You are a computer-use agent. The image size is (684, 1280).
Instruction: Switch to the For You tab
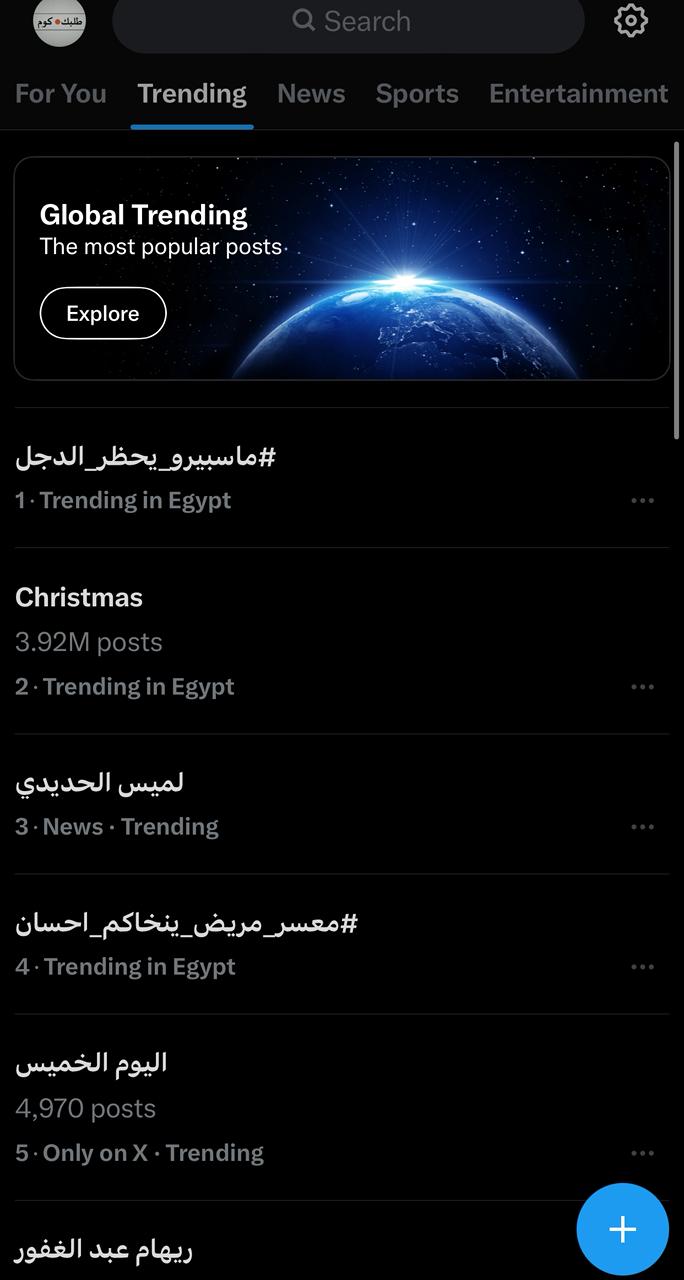(x=61, y=94)
